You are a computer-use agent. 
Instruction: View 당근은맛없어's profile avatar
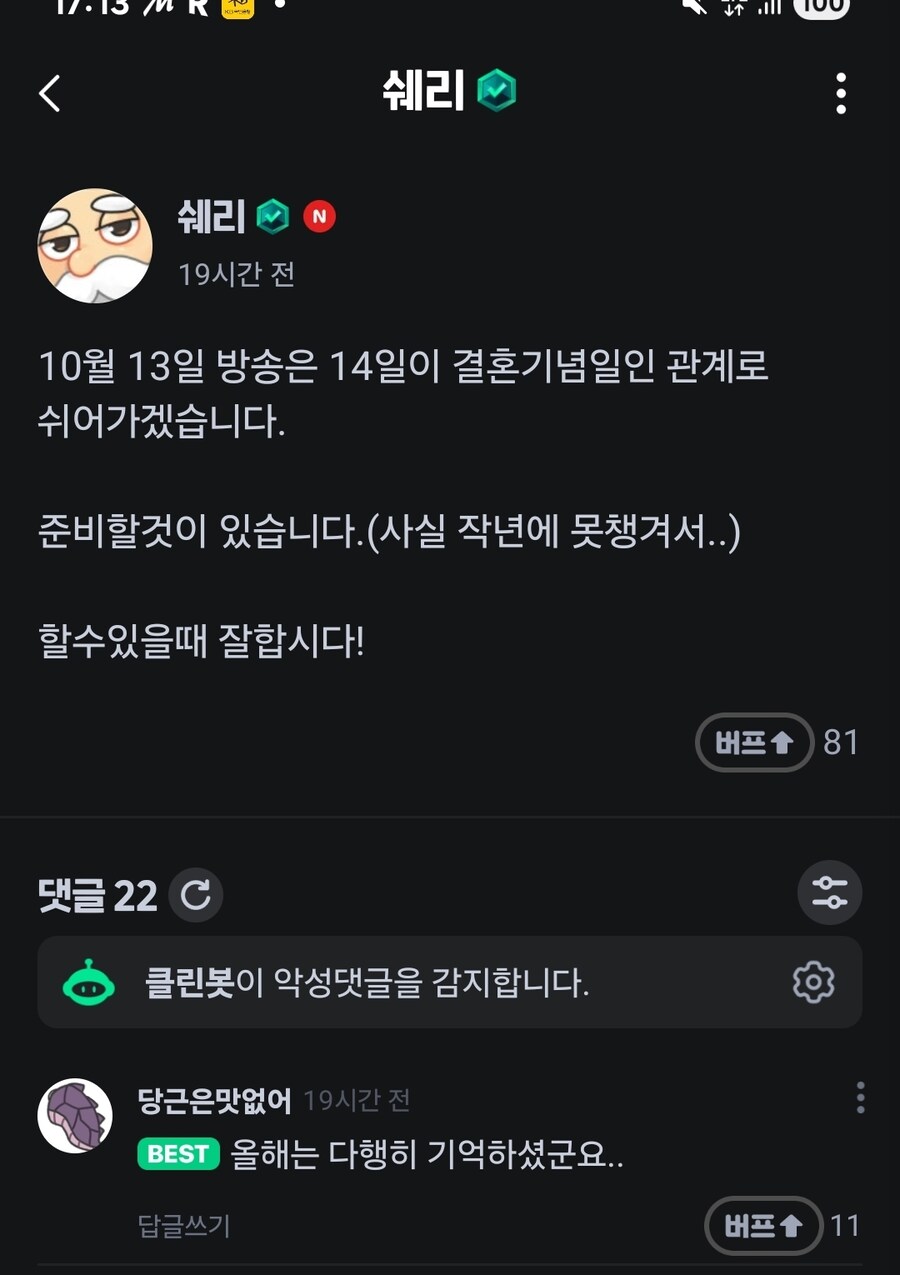click(75, 1115)
